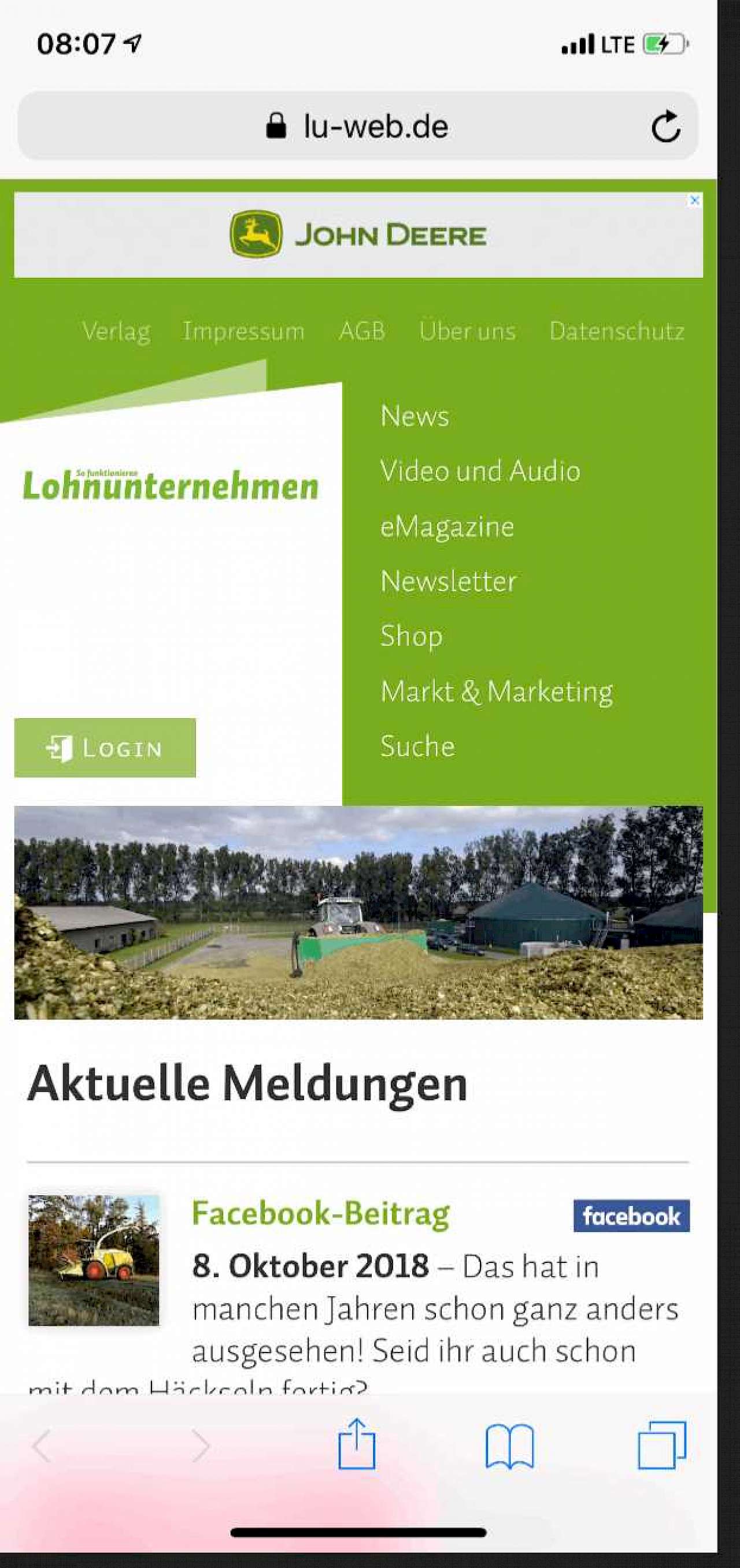Open Datenschutz information

[617, 331]
